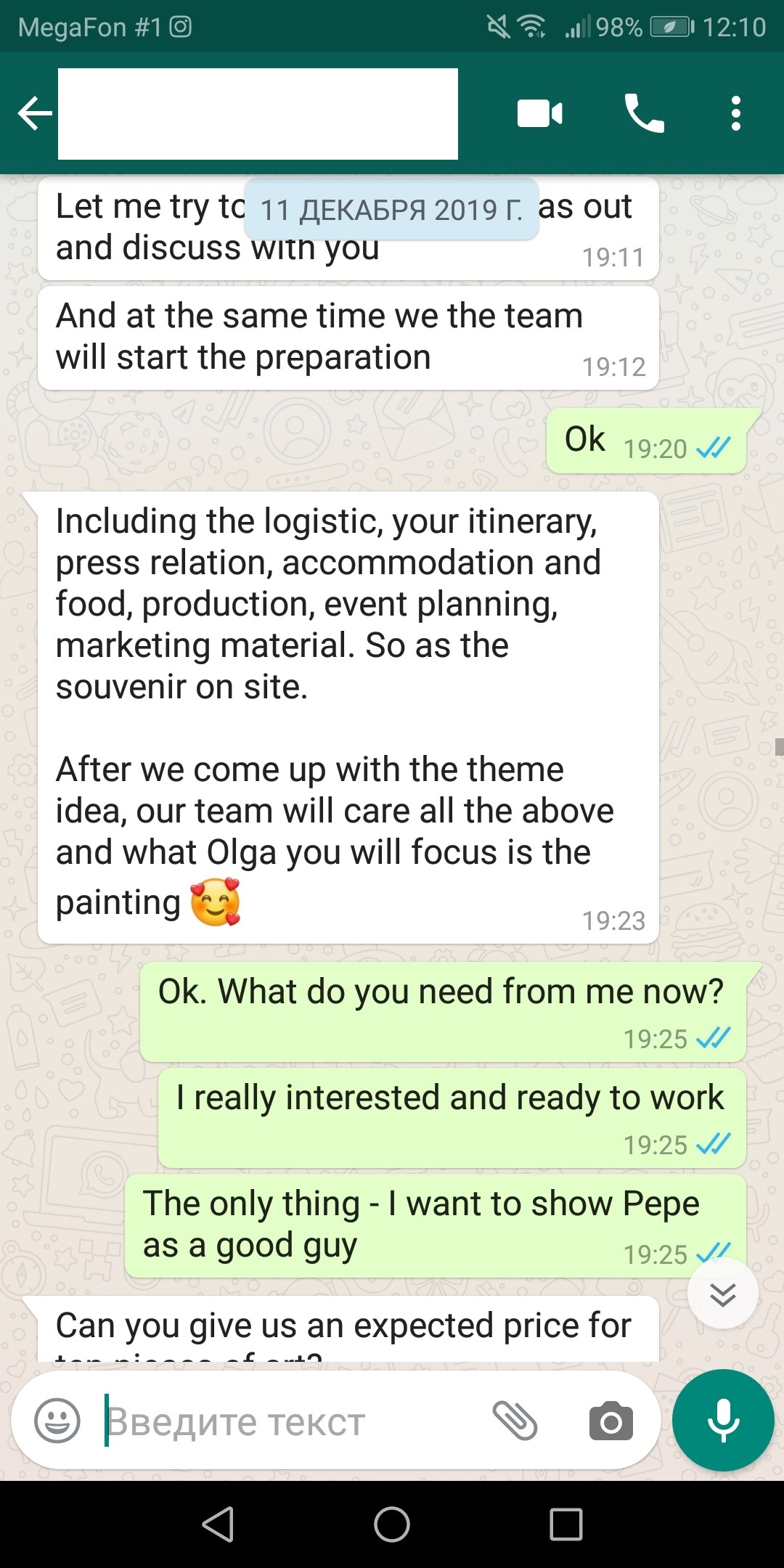784x1568 pixels.
Task: Open the three-dot overflow menu
Action: [x=735, y=114]
